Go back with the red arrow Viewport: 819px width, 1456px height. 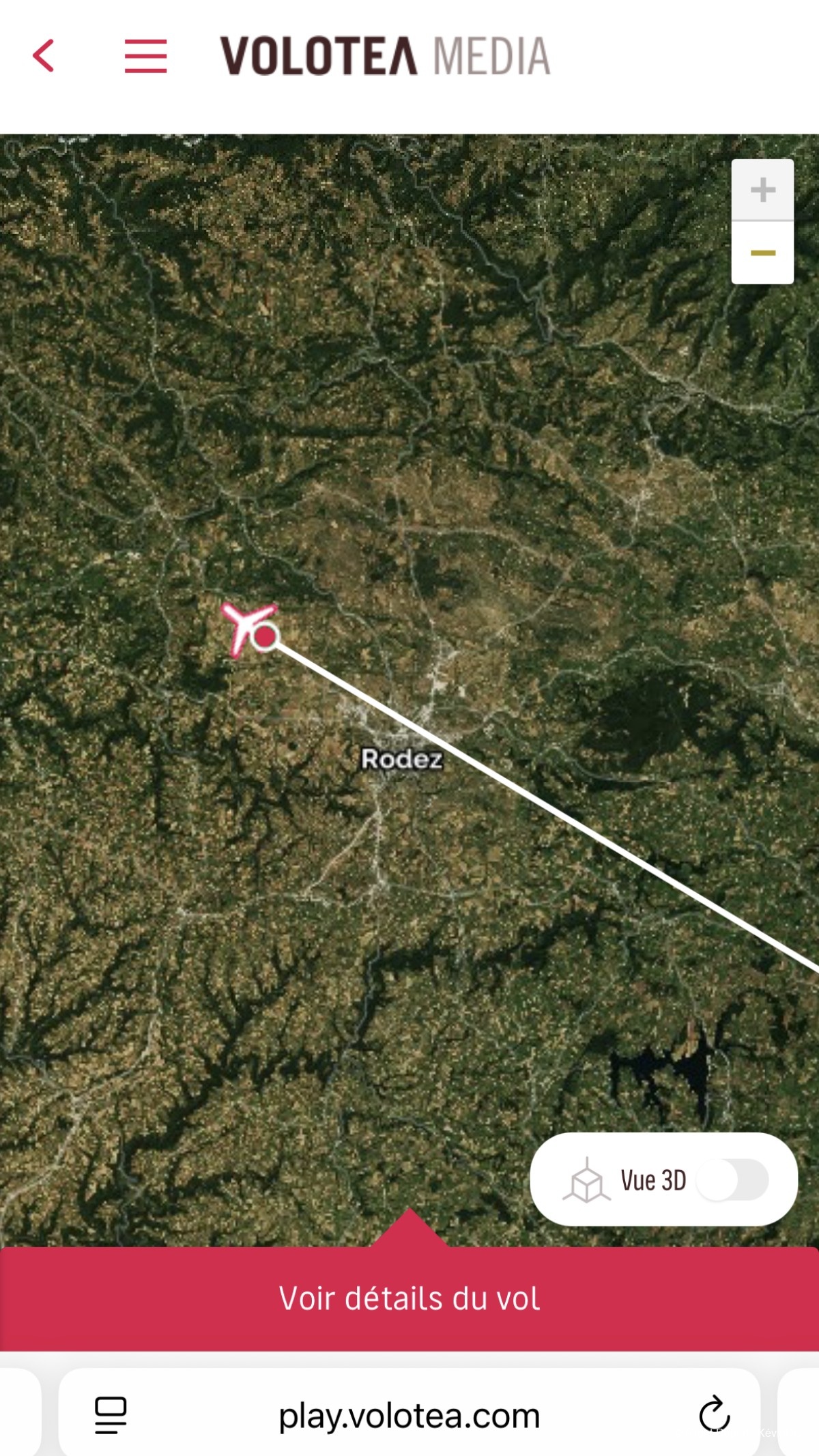coord(44,56)
